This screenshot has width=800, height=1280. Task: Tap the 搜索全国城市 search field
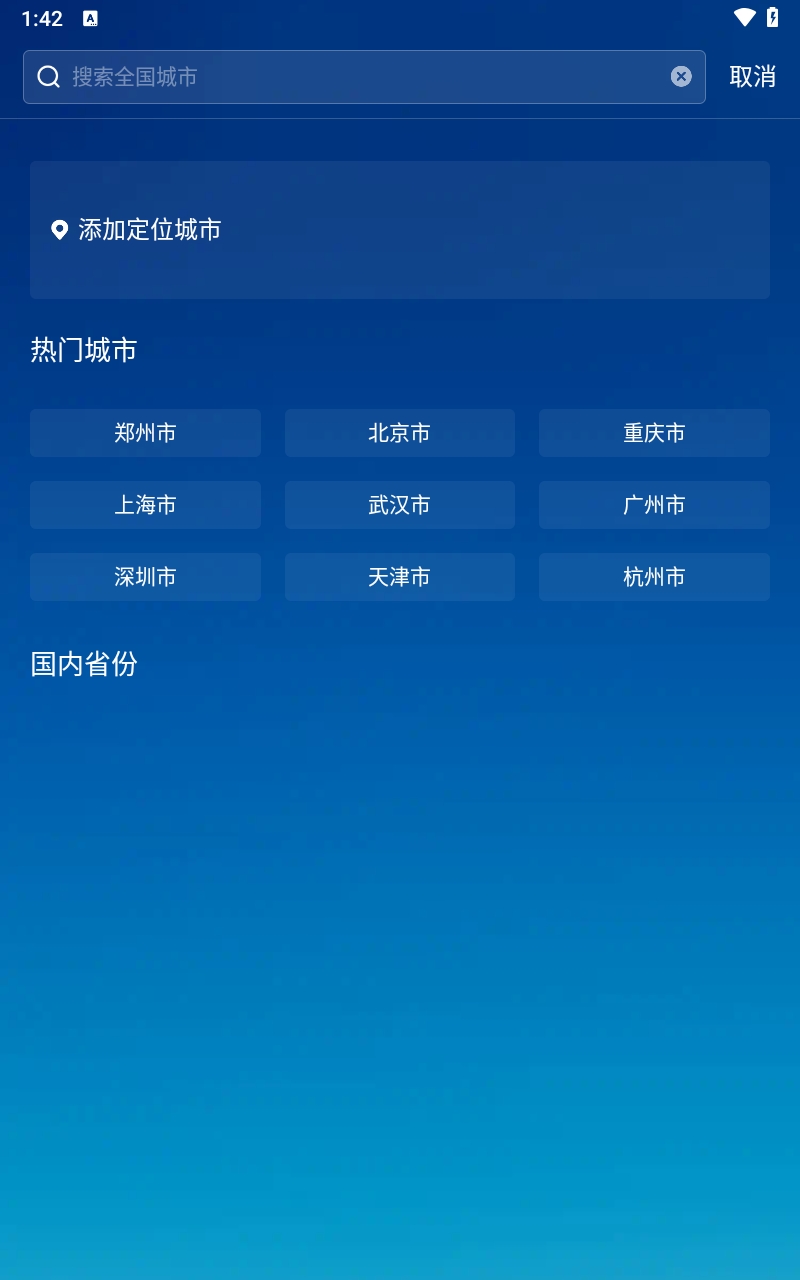coord(360,77)
